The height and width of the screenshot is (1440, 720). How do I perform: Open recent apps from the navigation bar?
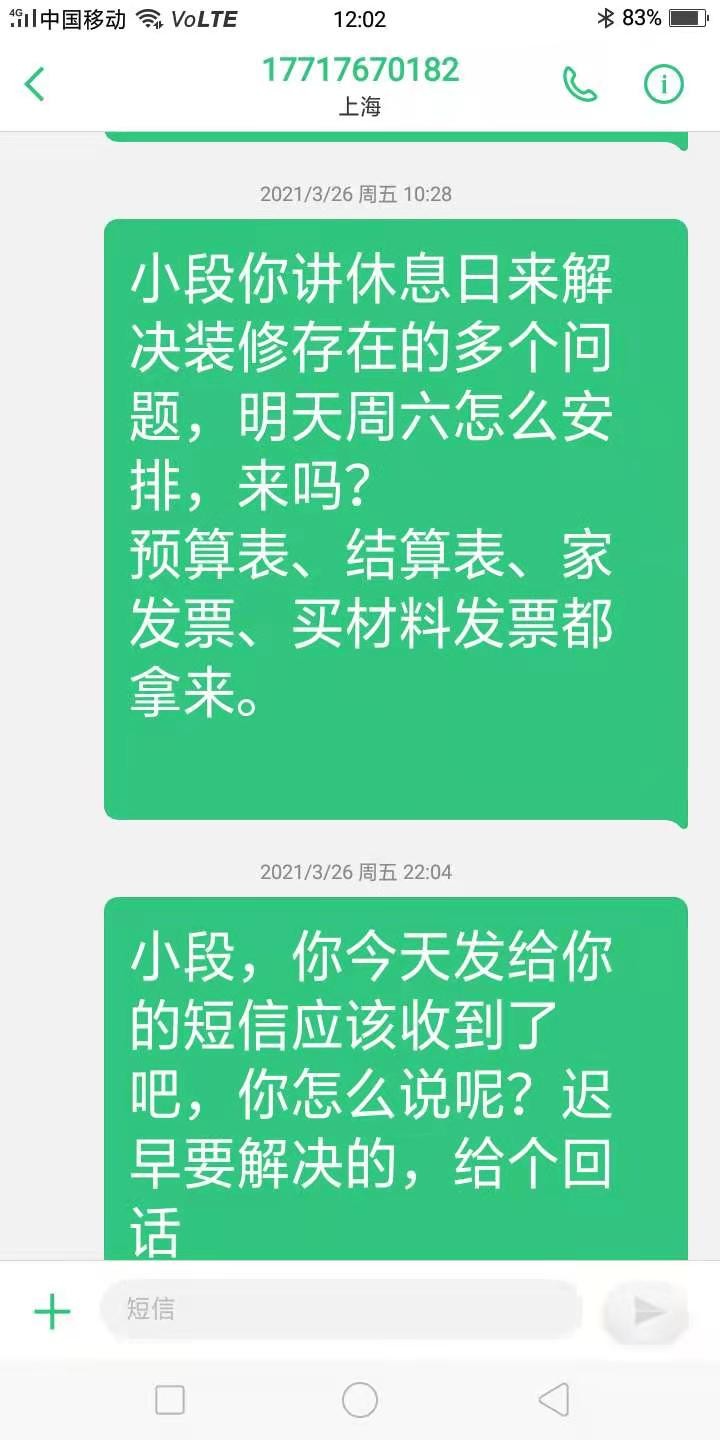[x=170, y=1400]
